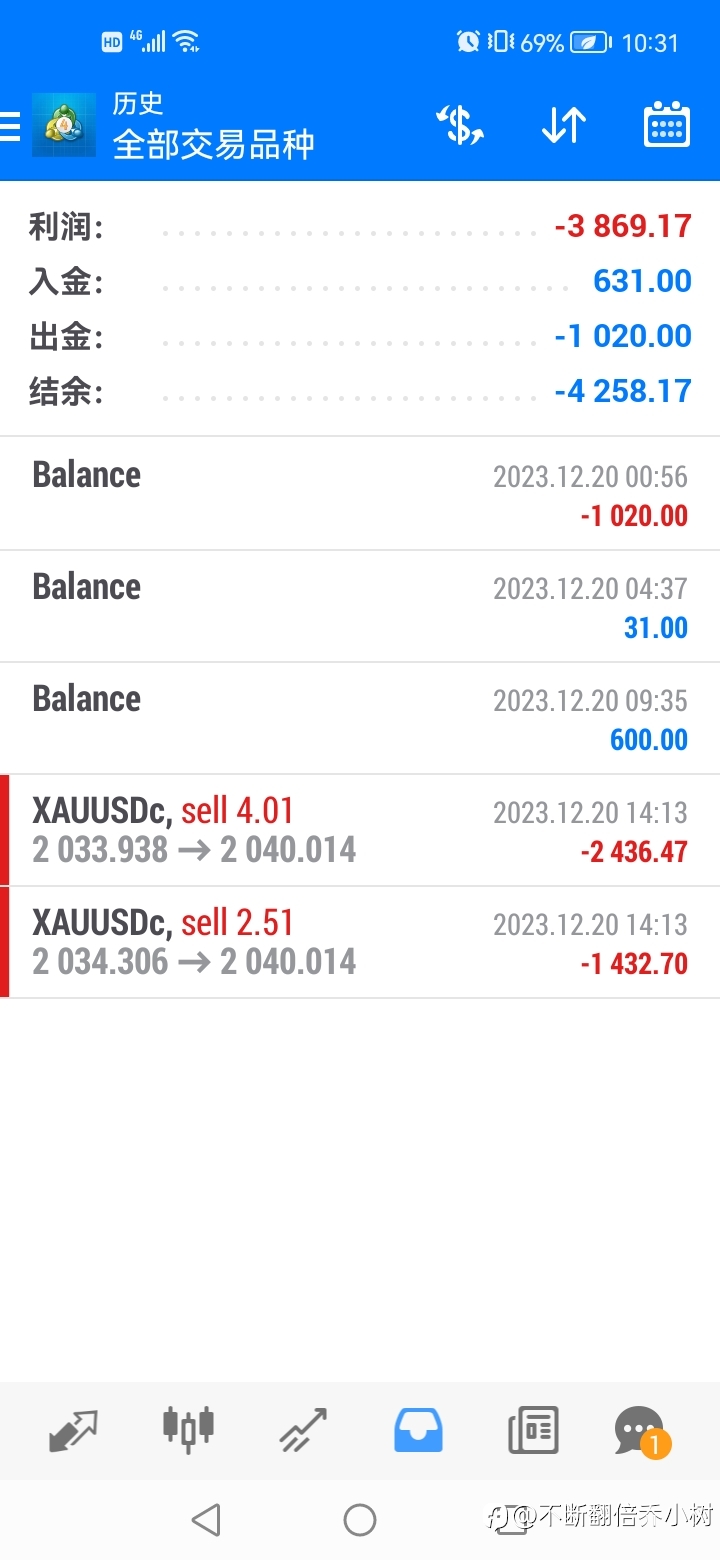
Task: Go back with the system back button
Action: pyautogui.click(x=206, y=1520)
